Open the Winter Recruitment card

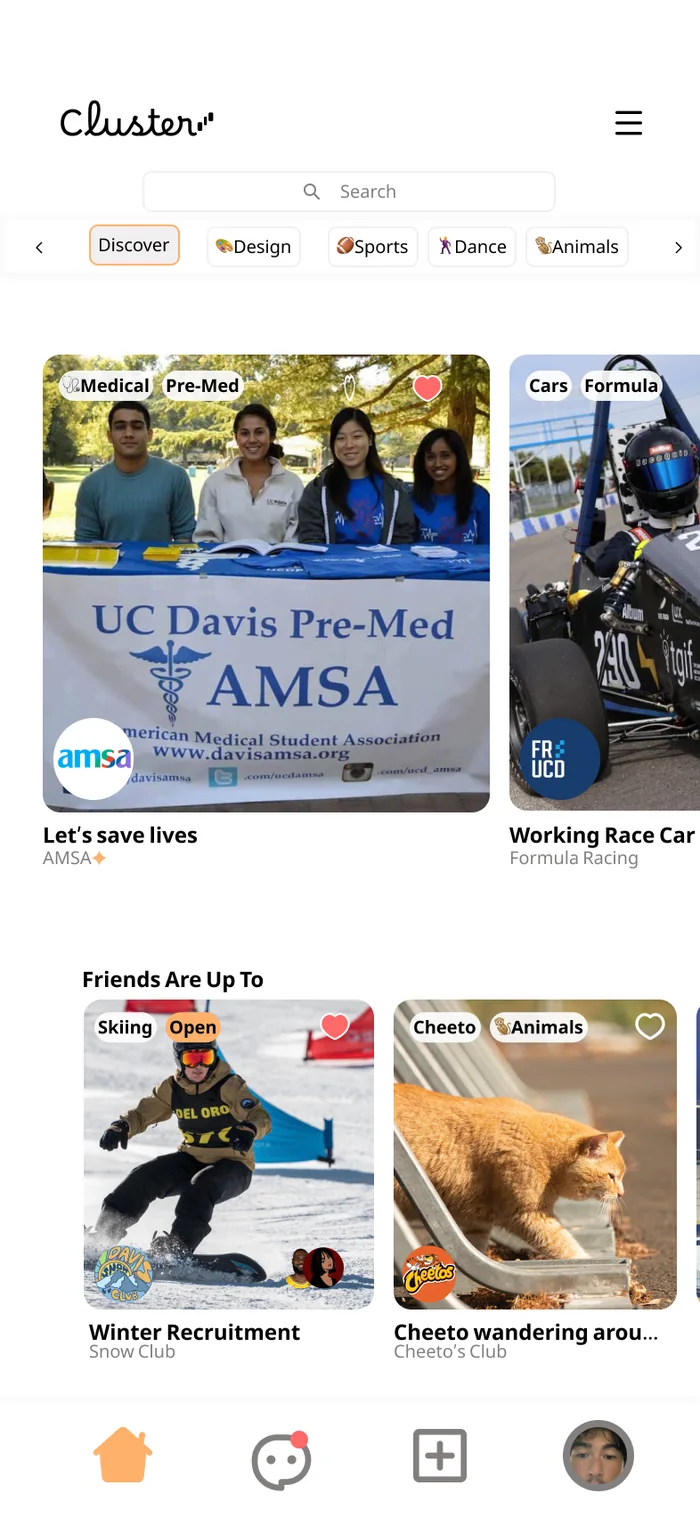click(229, 1154)
